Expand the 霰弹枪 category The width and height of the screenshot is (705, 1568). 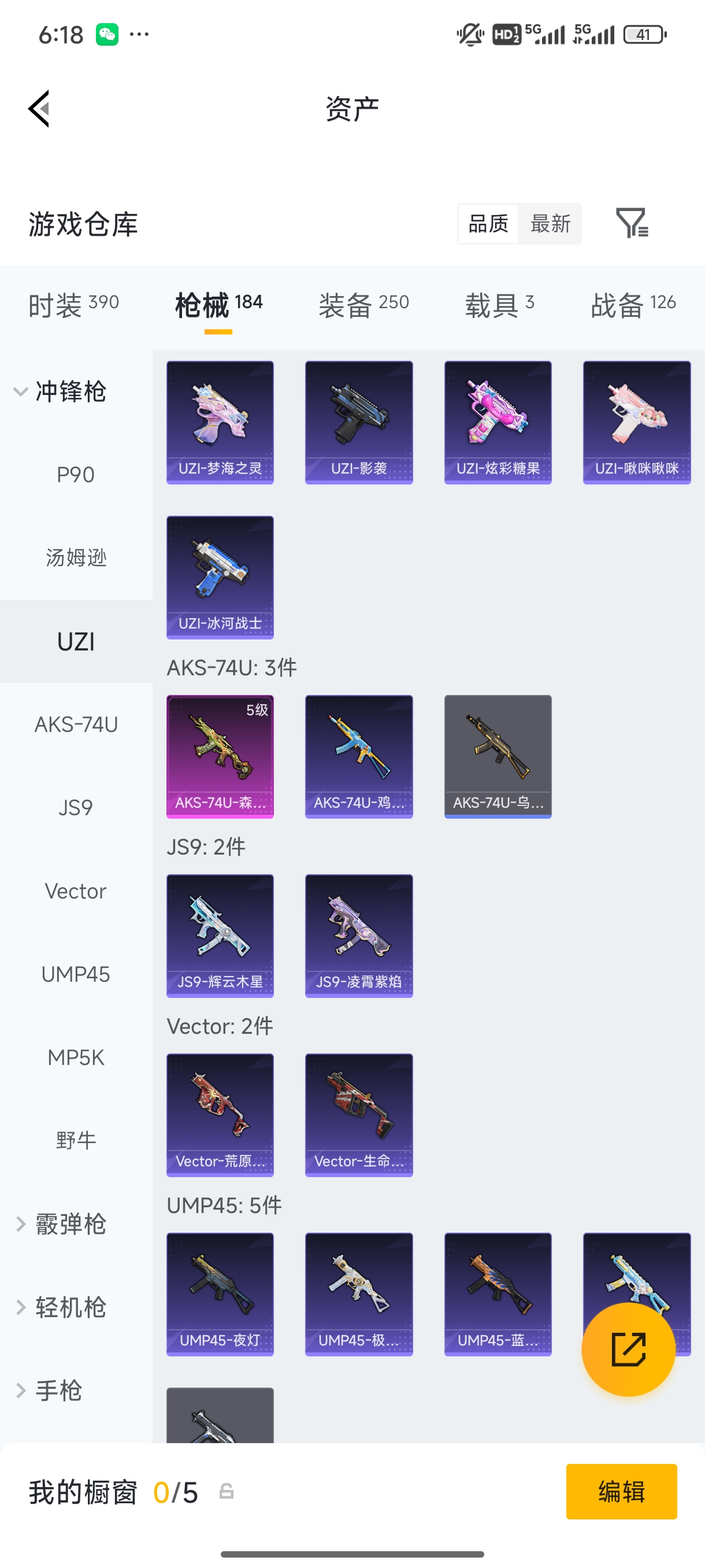click(x=61, y=1224)
